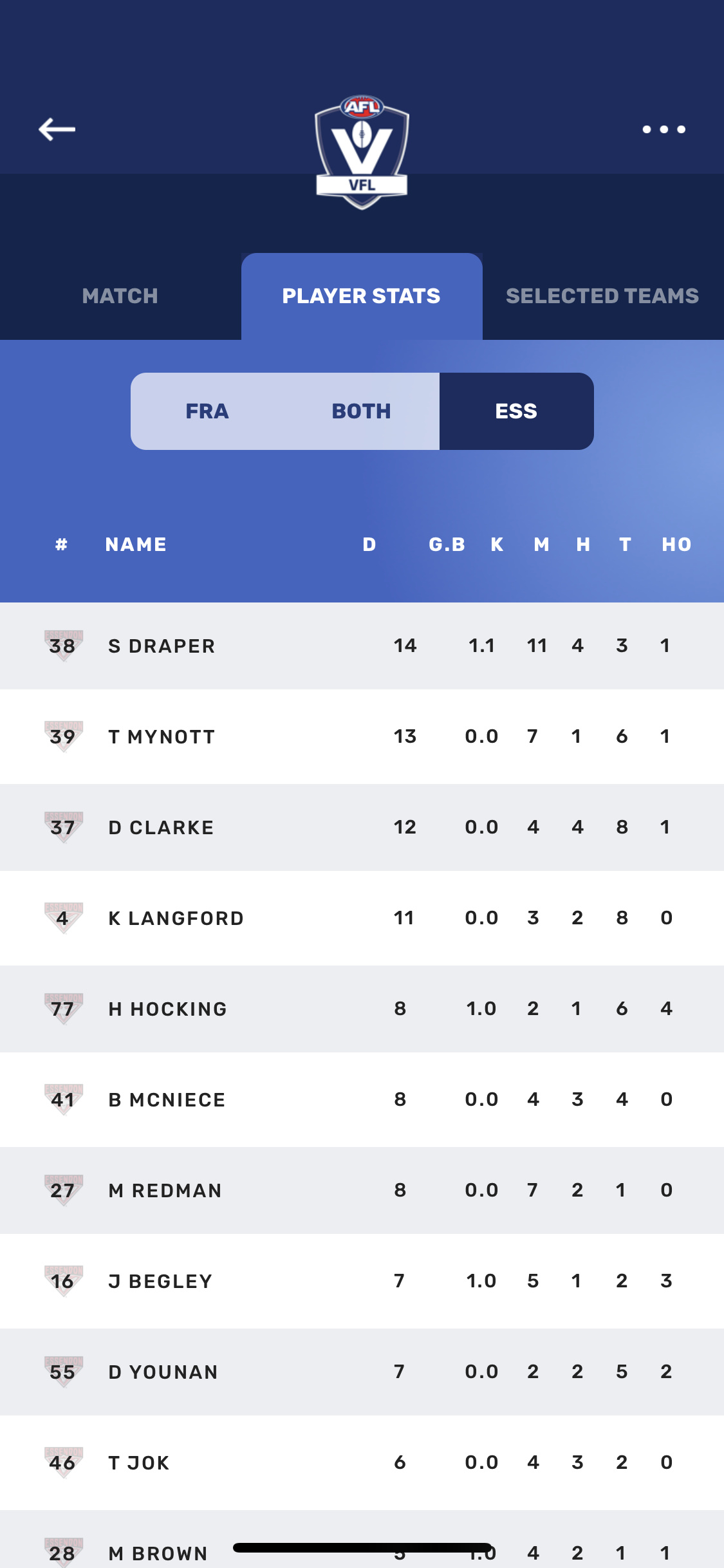724x1568 pixels.
Task: View H Hocking's stats row
Action: click(x=362, y=1009)
